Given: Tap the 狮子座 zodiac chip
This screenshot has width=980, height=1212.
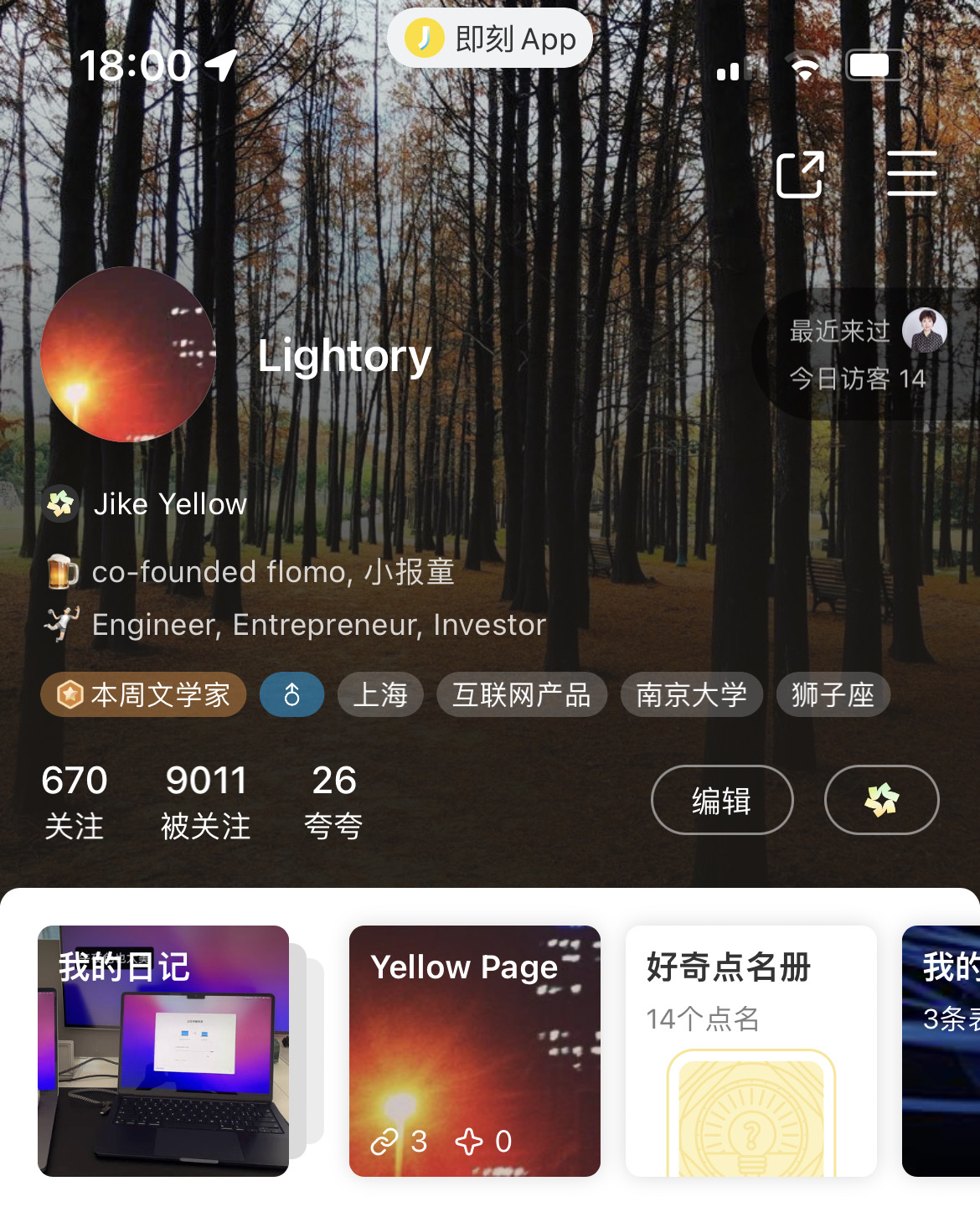Looking at the screenshot, I should [x=833, y=694].
